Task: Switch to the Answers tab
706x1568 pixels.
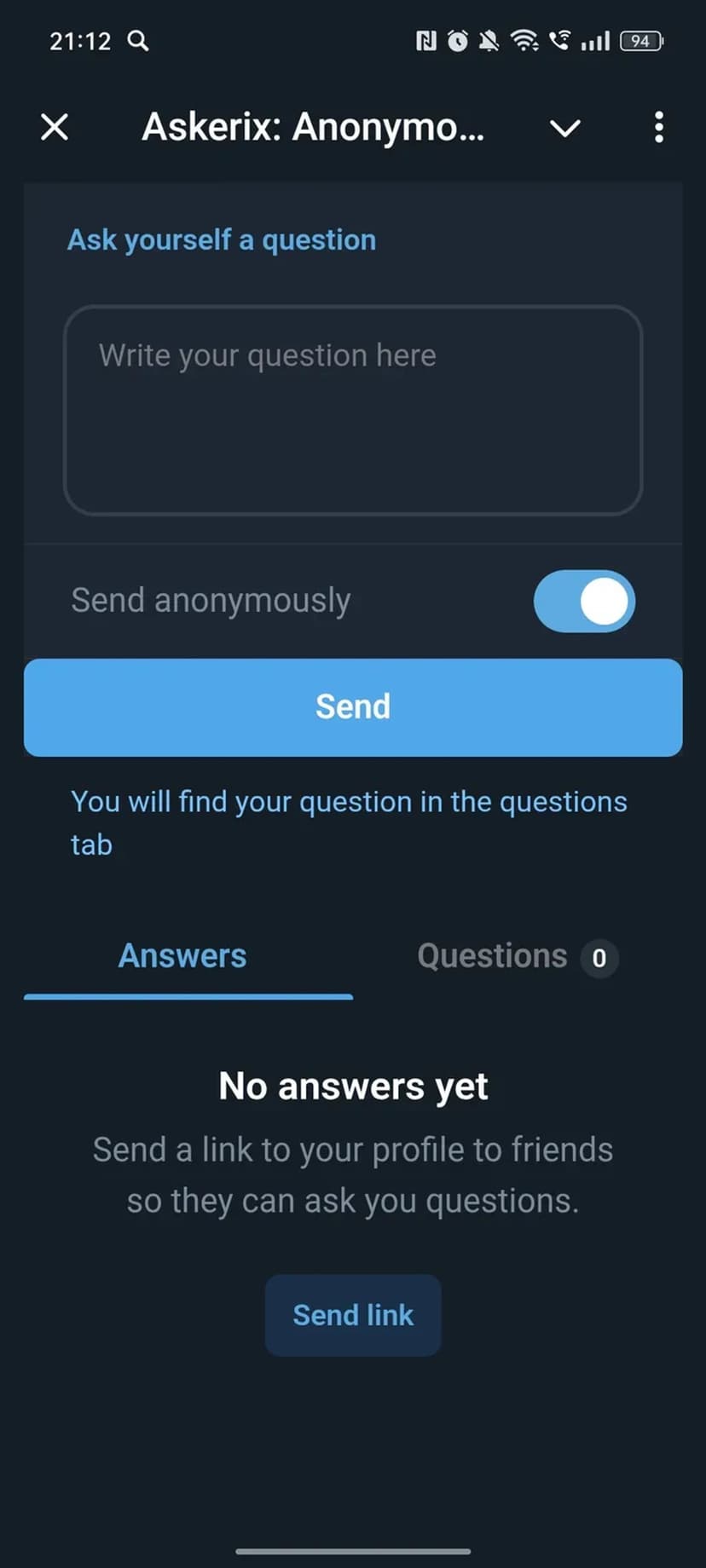Action: pos(182,956)
